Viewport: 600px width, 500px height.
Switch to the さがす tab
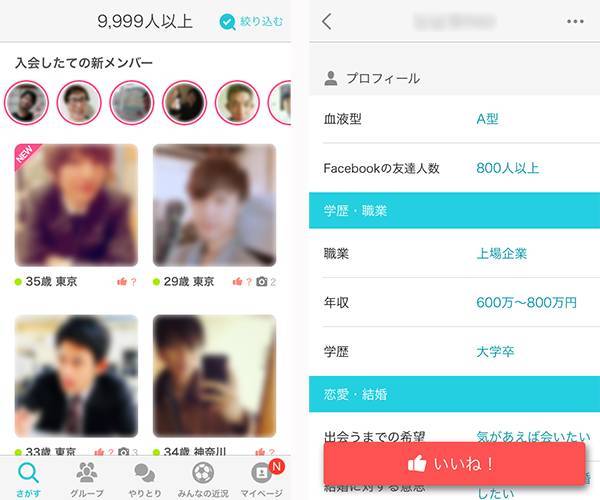coord(30,477)
